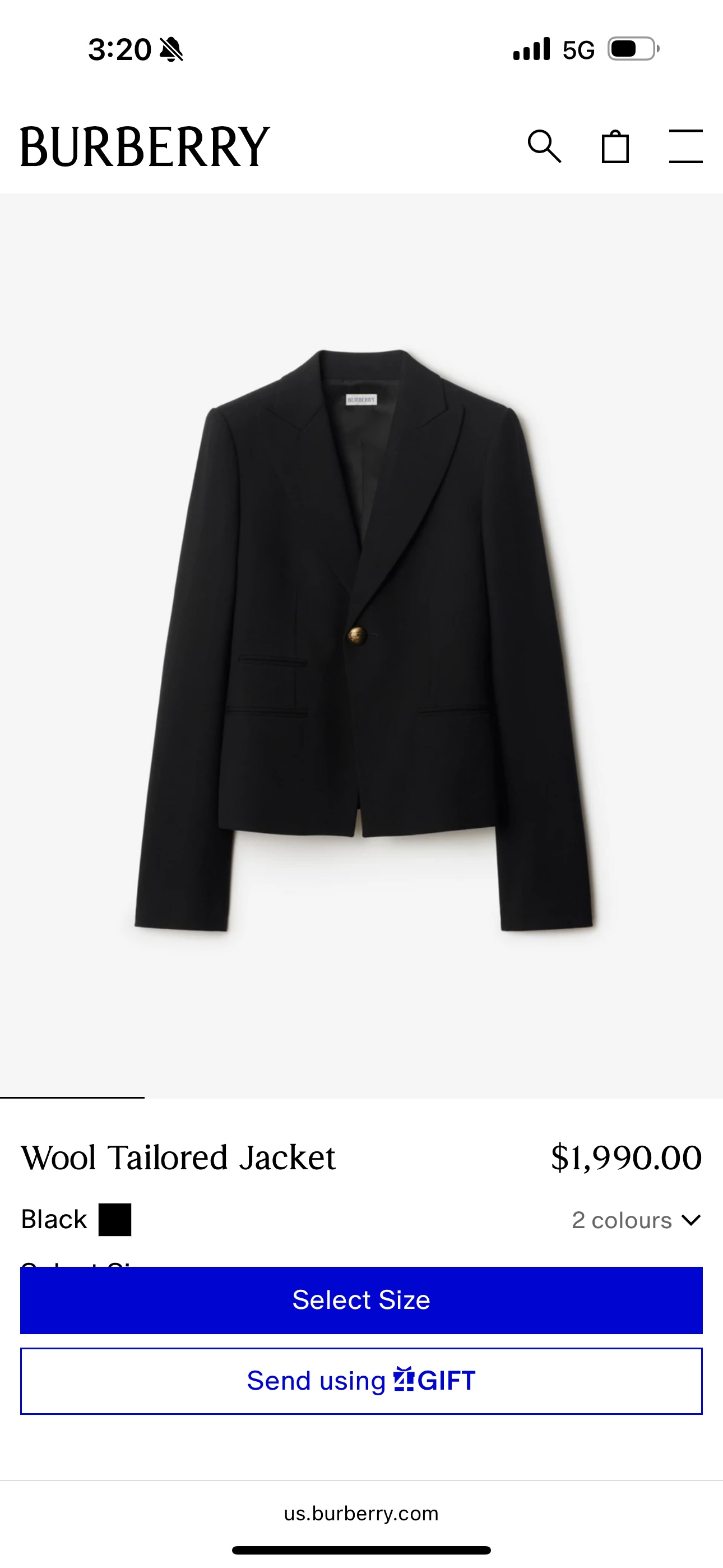
Task: Tap the Select Size button
Action: [x=361, y=1300]
